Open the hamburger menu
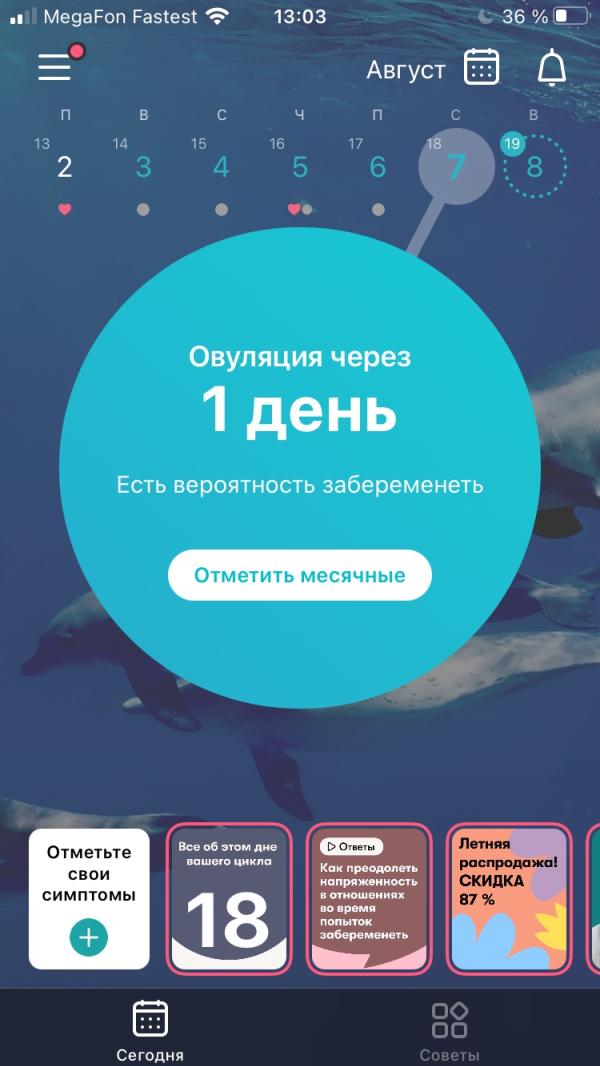The height and width of the screenshot is (1066, 600). [55, 67]
